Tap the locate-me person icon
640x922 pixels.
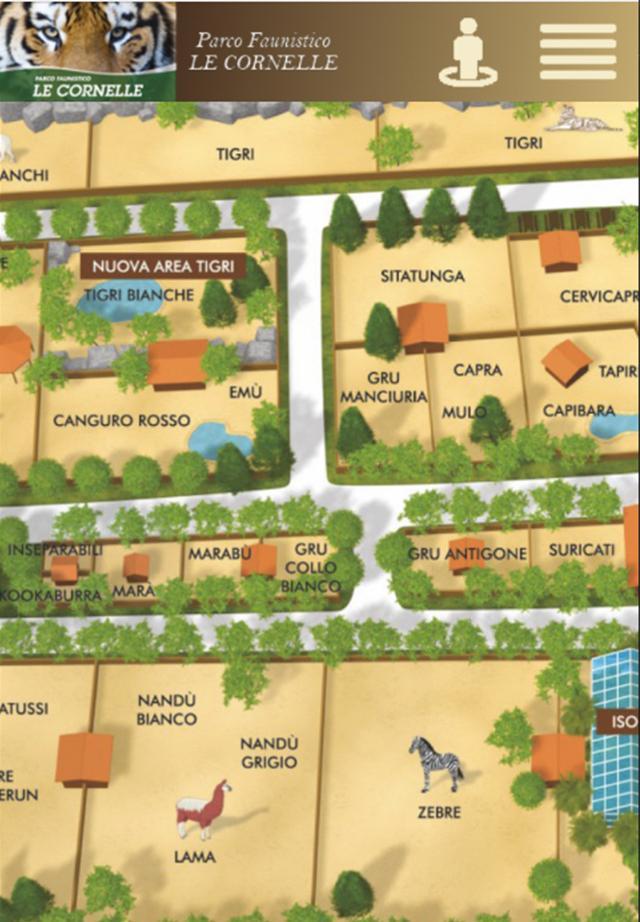point(467,52)
